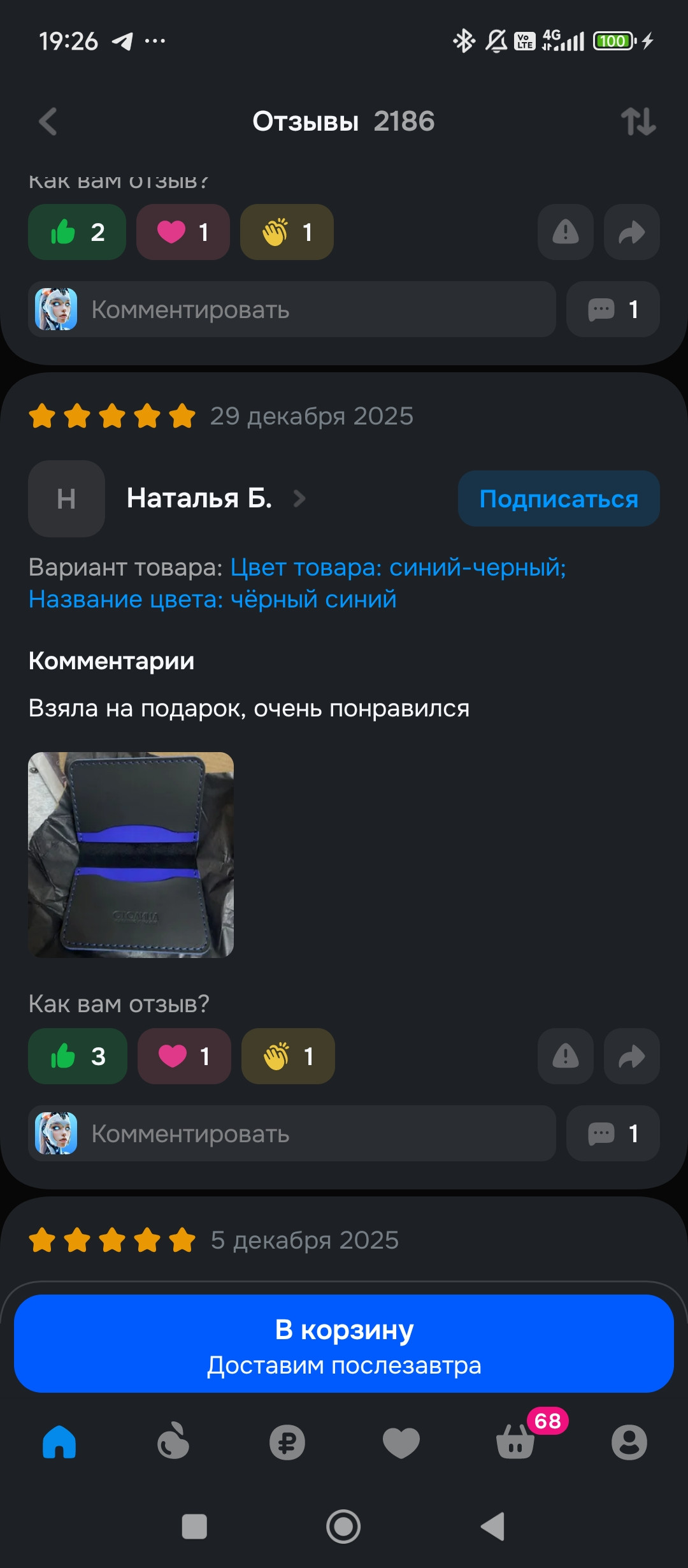Share Наталья's review

point(631,1056)
